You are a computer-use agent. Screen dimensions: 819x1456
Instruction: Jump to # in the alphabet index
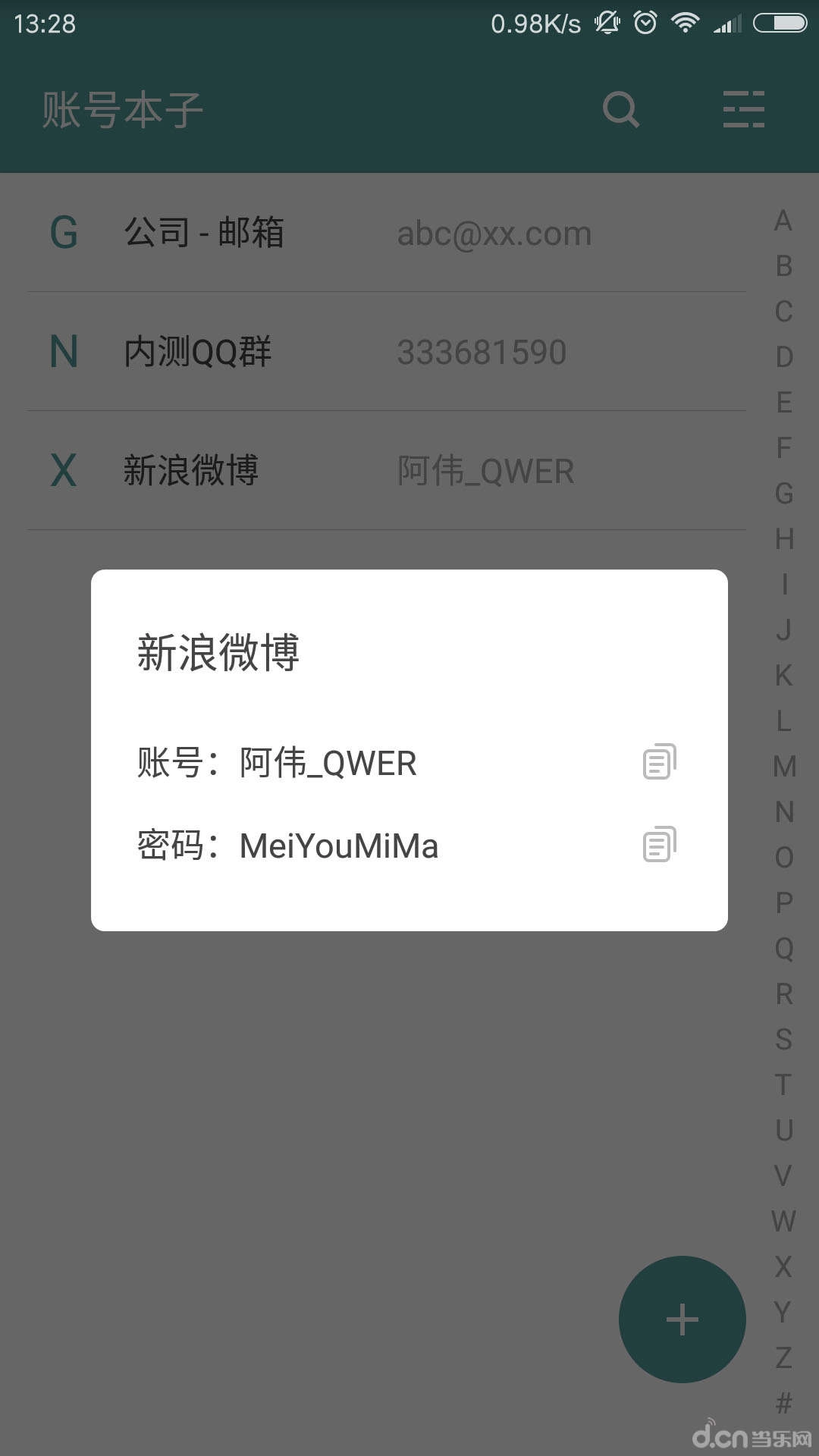point(784,1403)
